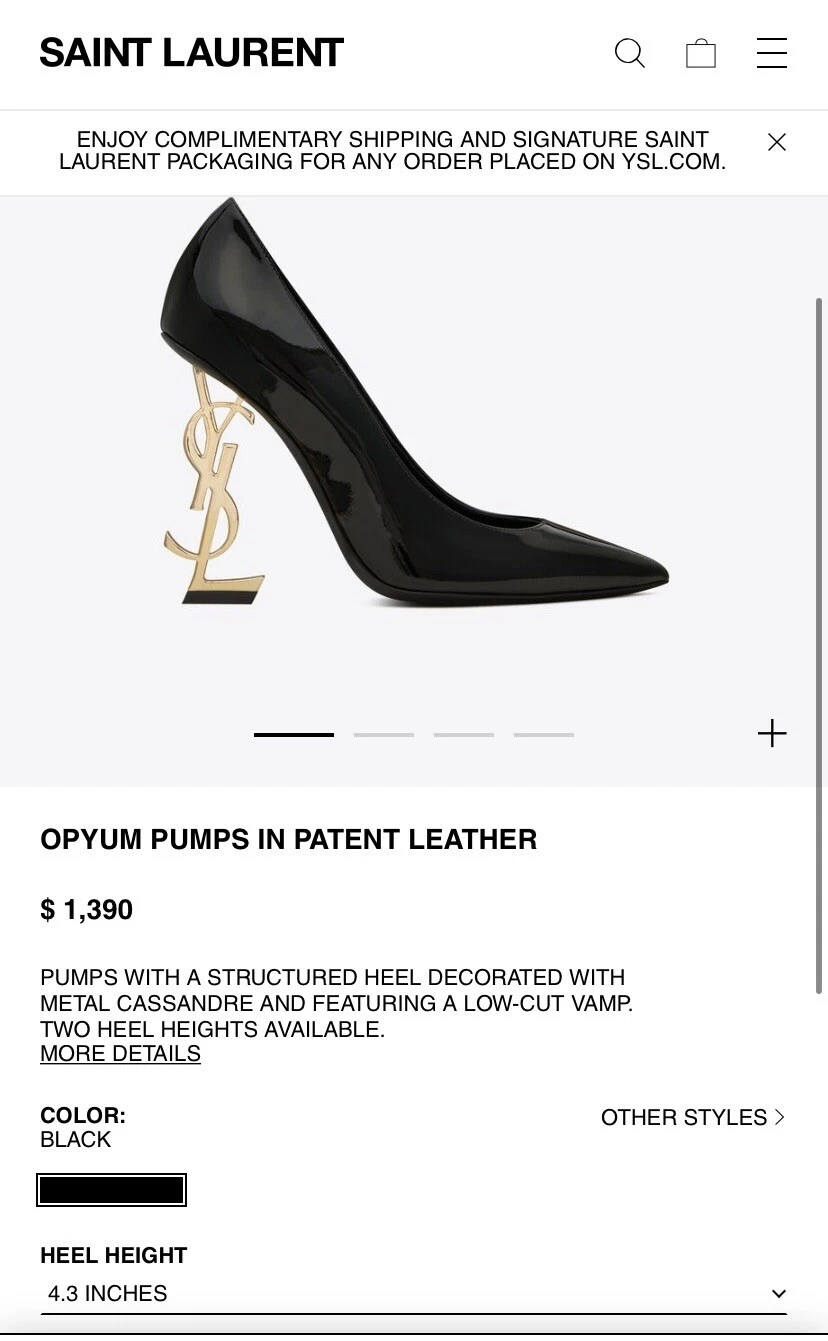The height and width of the screenshot is (1341, 828).
Task: Dismiss the complimentary shipping banner
Action: pos(777,142)
